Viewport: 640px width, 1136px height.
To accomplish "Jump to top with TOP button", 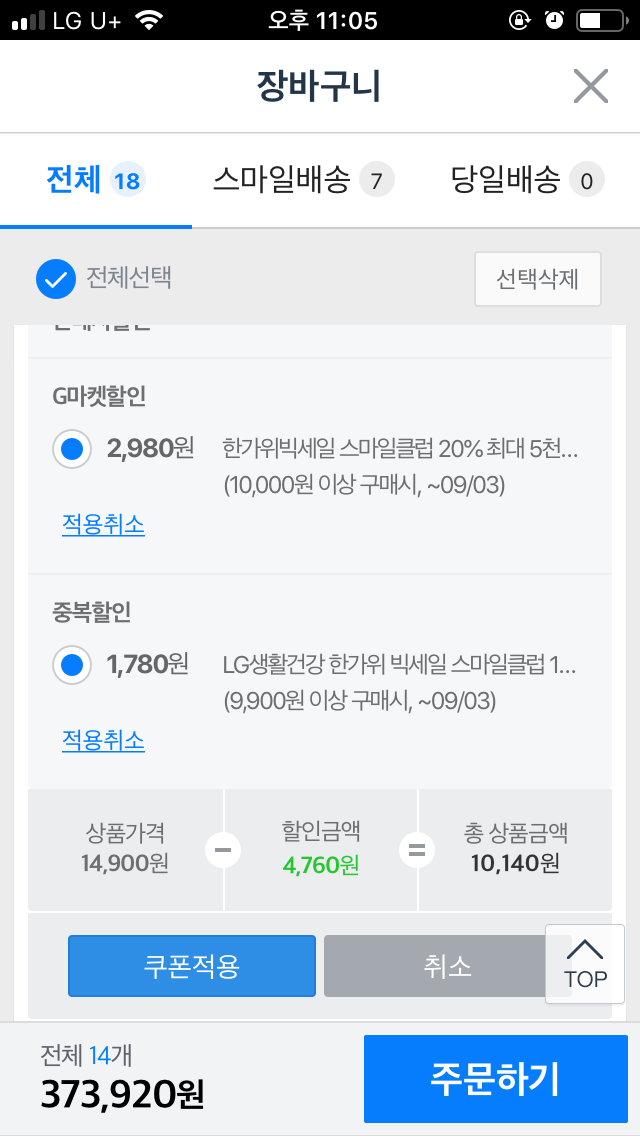I will [x=585, y=964].
